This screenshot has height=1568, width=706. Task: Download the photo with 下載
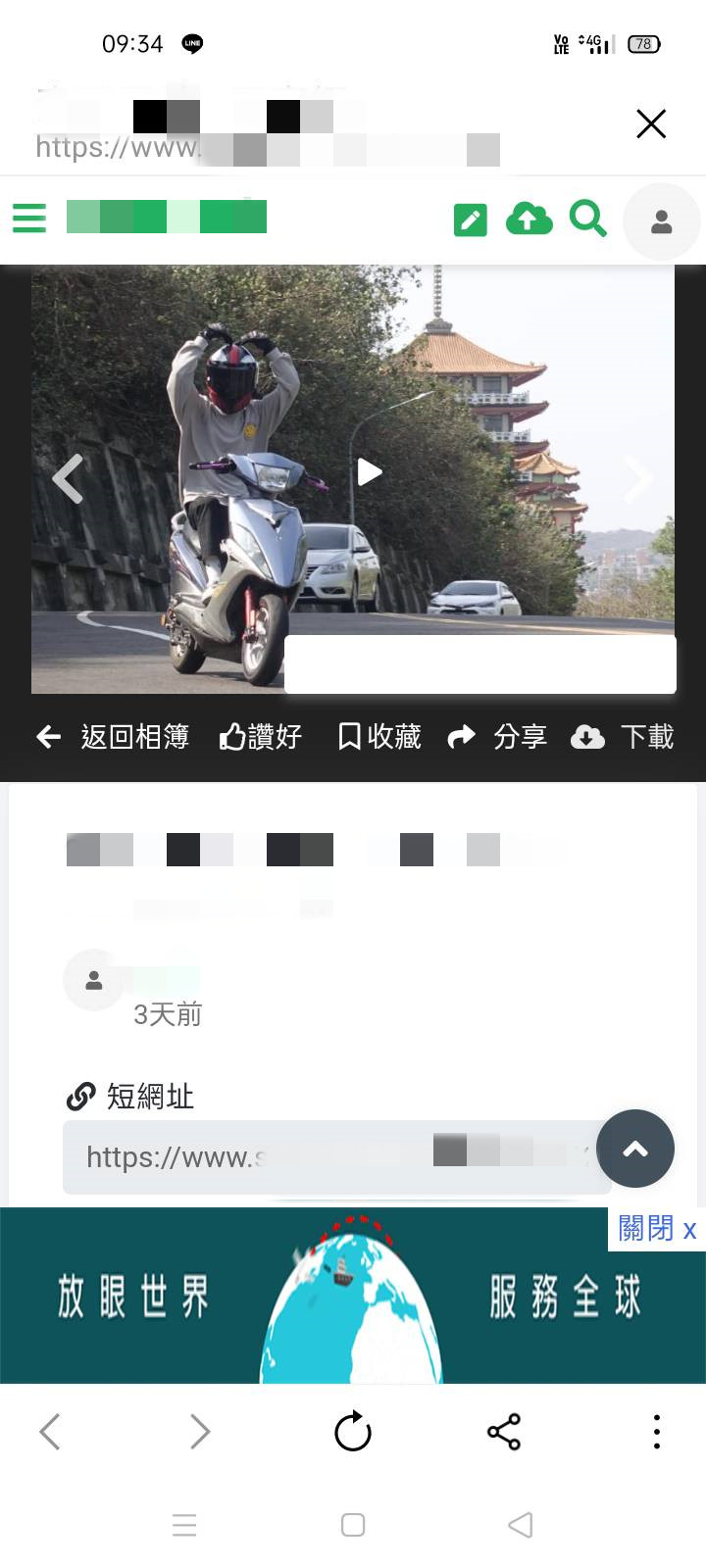(x=623, y=737)
